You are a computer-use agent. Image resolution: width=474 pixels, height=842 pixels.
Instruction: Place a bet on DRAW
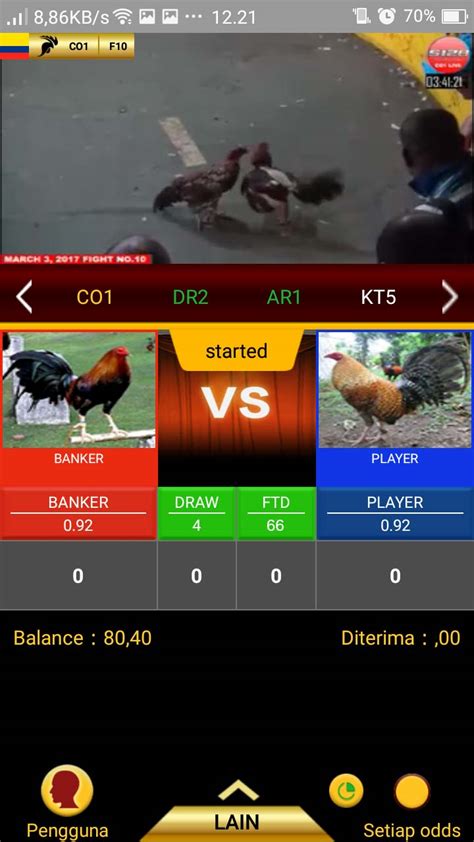pyautogui.click(x=196, y=513)
